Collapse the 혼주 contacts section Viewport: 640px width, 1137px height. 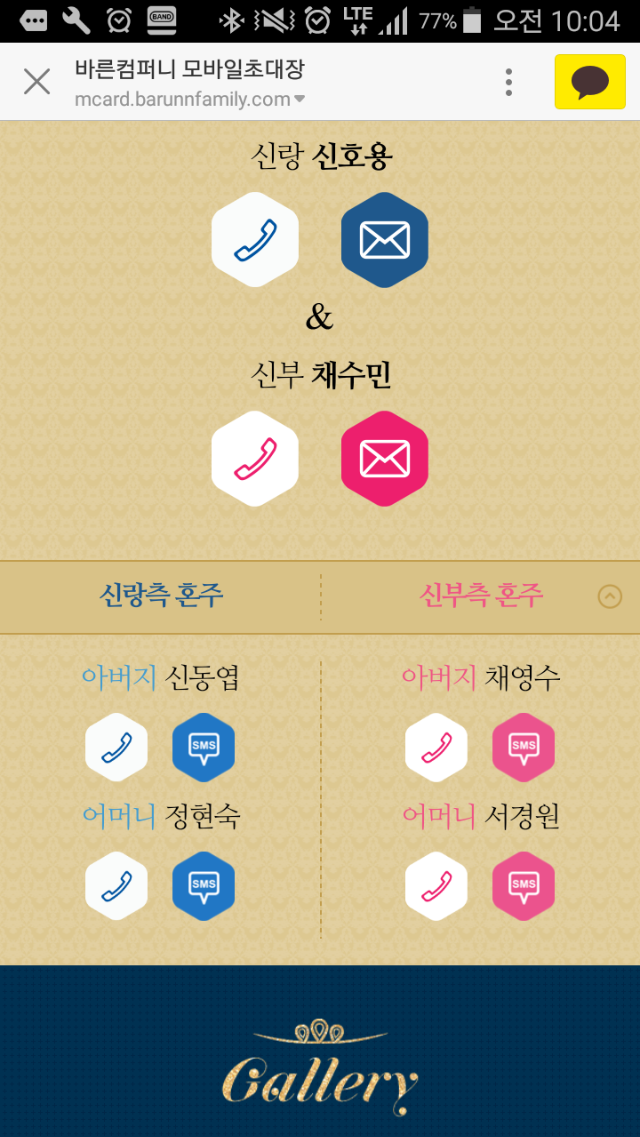tap(609, 597)
